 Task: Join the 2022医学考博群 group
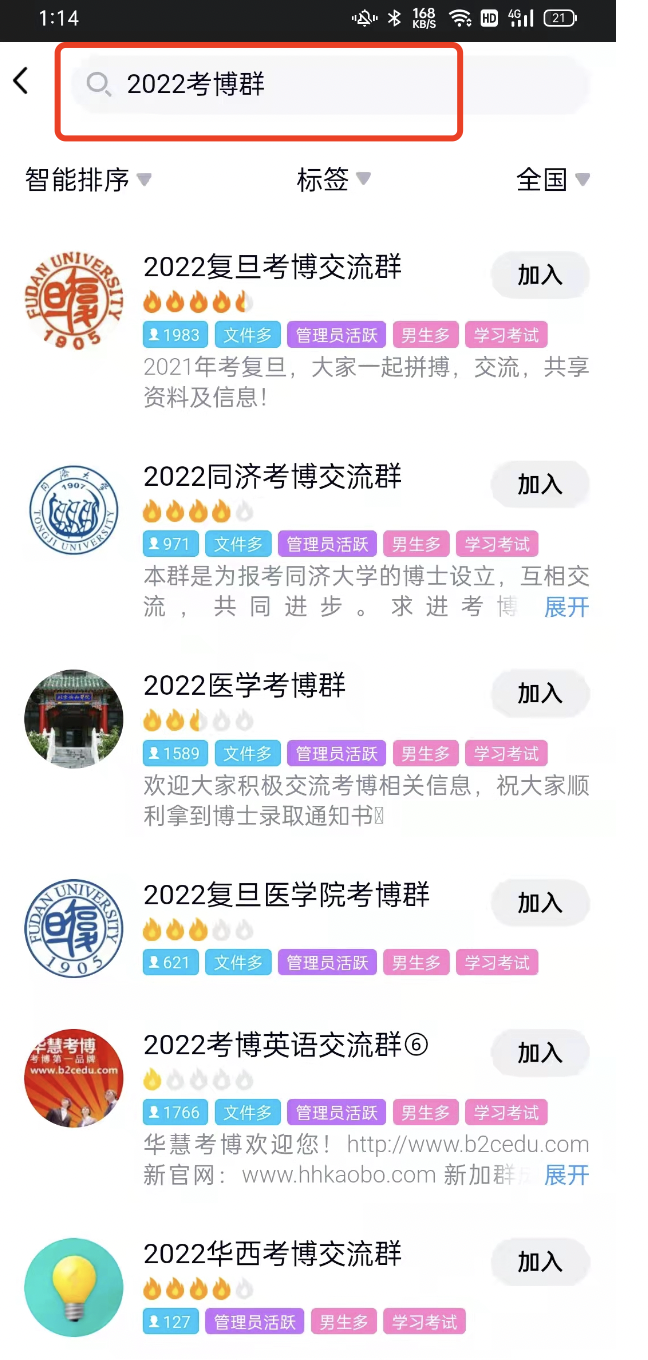pyautogui.click(x=540, y=693)
